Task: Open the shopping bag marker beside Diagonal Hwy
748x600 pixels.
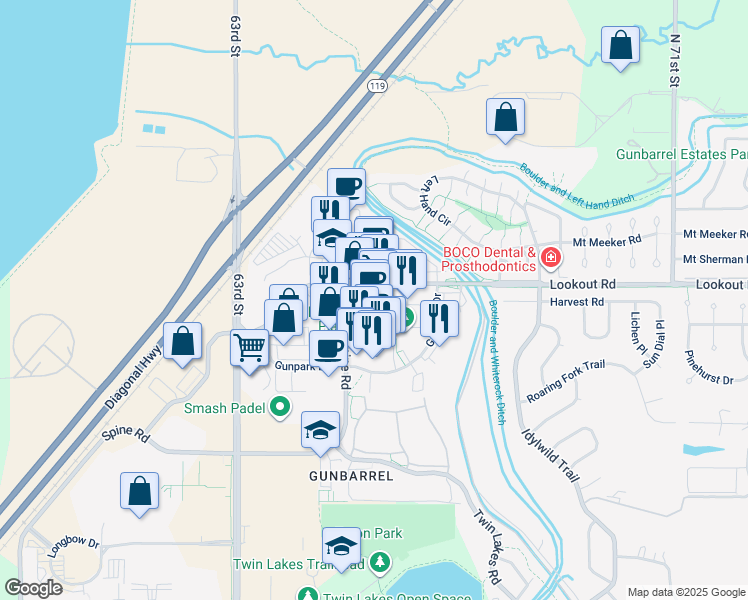Action: tap(182, 341)
